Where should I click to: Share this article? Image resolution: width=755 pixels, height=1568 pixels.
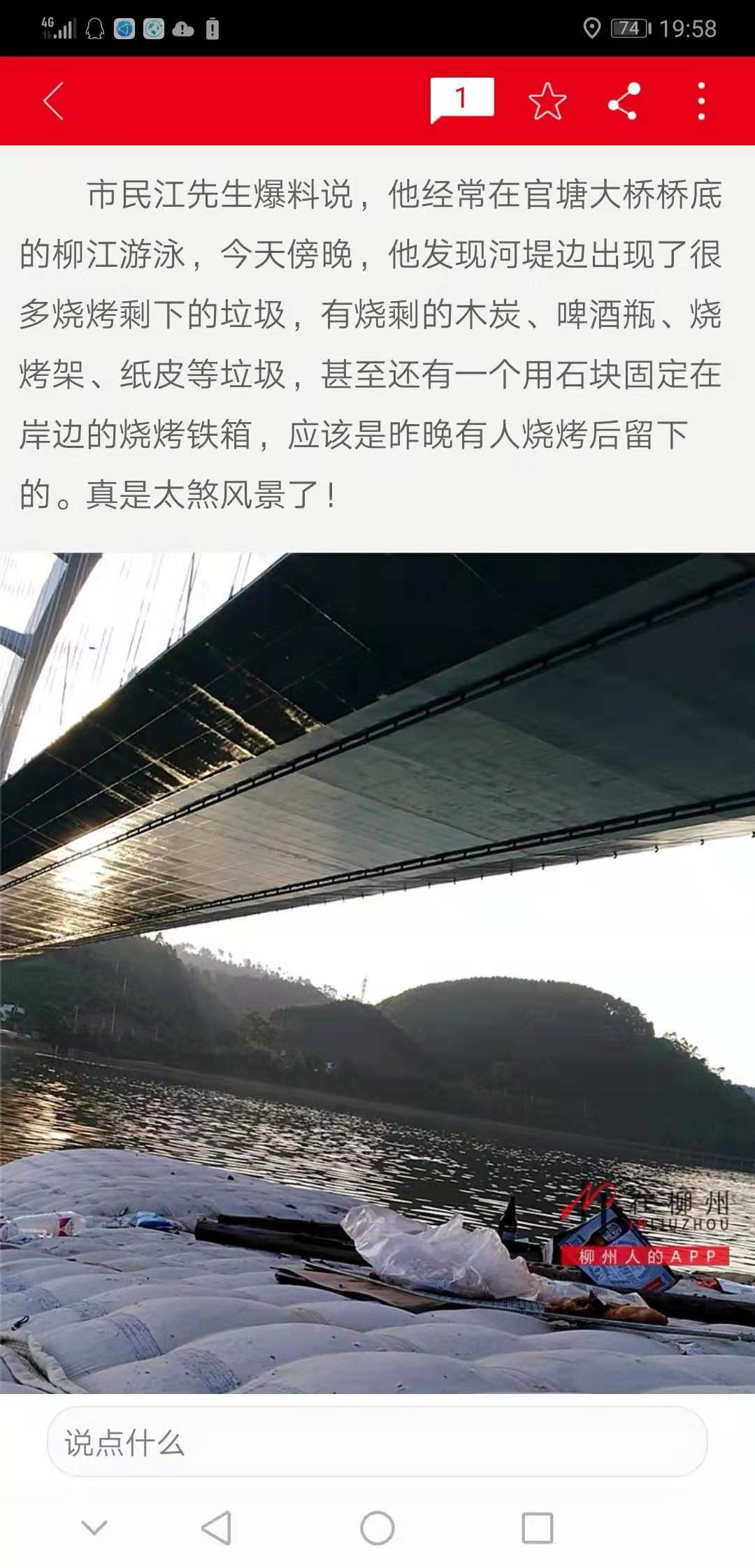pyautogui.click(x=624, y=102)
